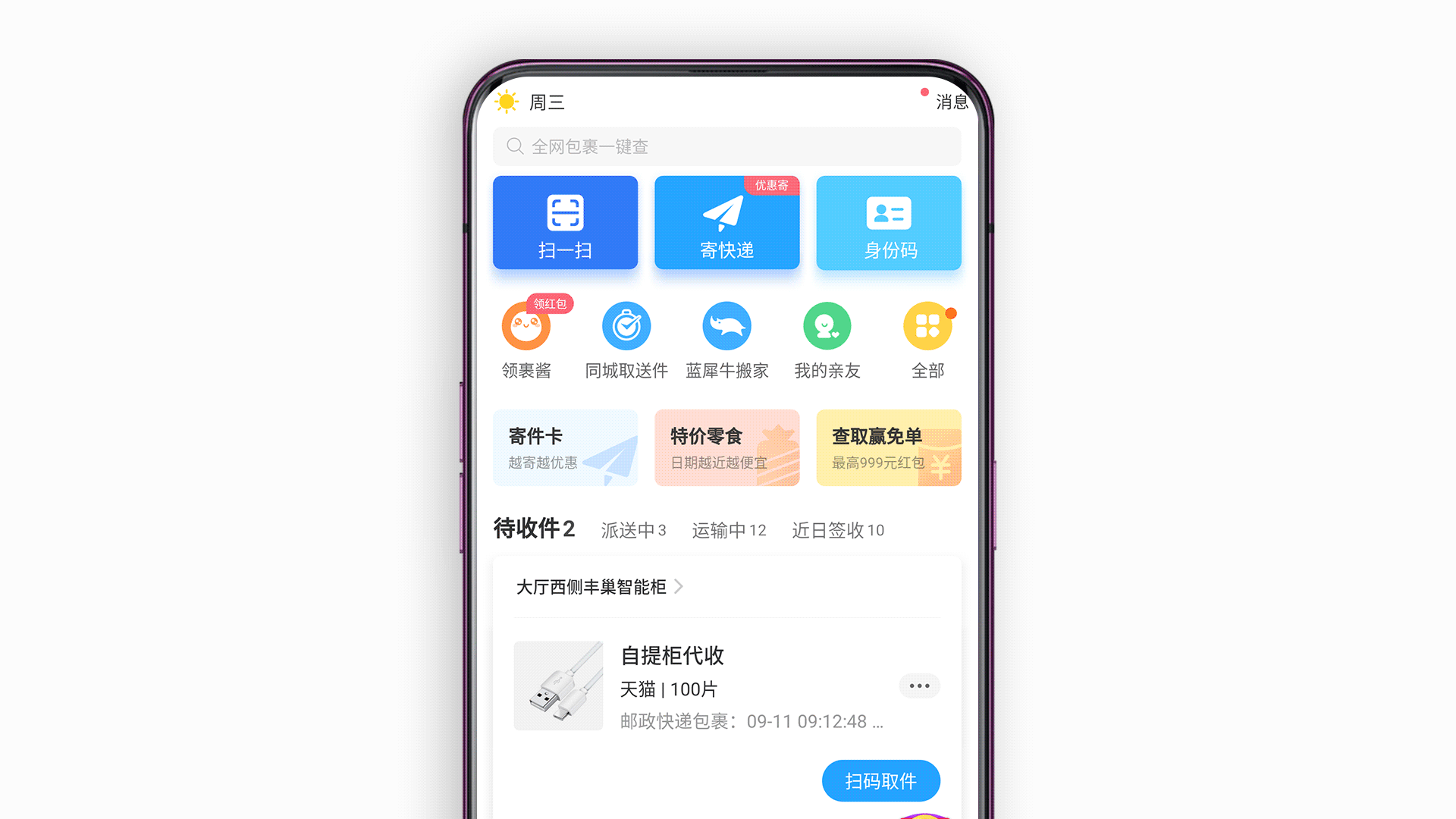Open the messages icon at top right
Viewport: 1456px width, 819px height.
point(950,102)
